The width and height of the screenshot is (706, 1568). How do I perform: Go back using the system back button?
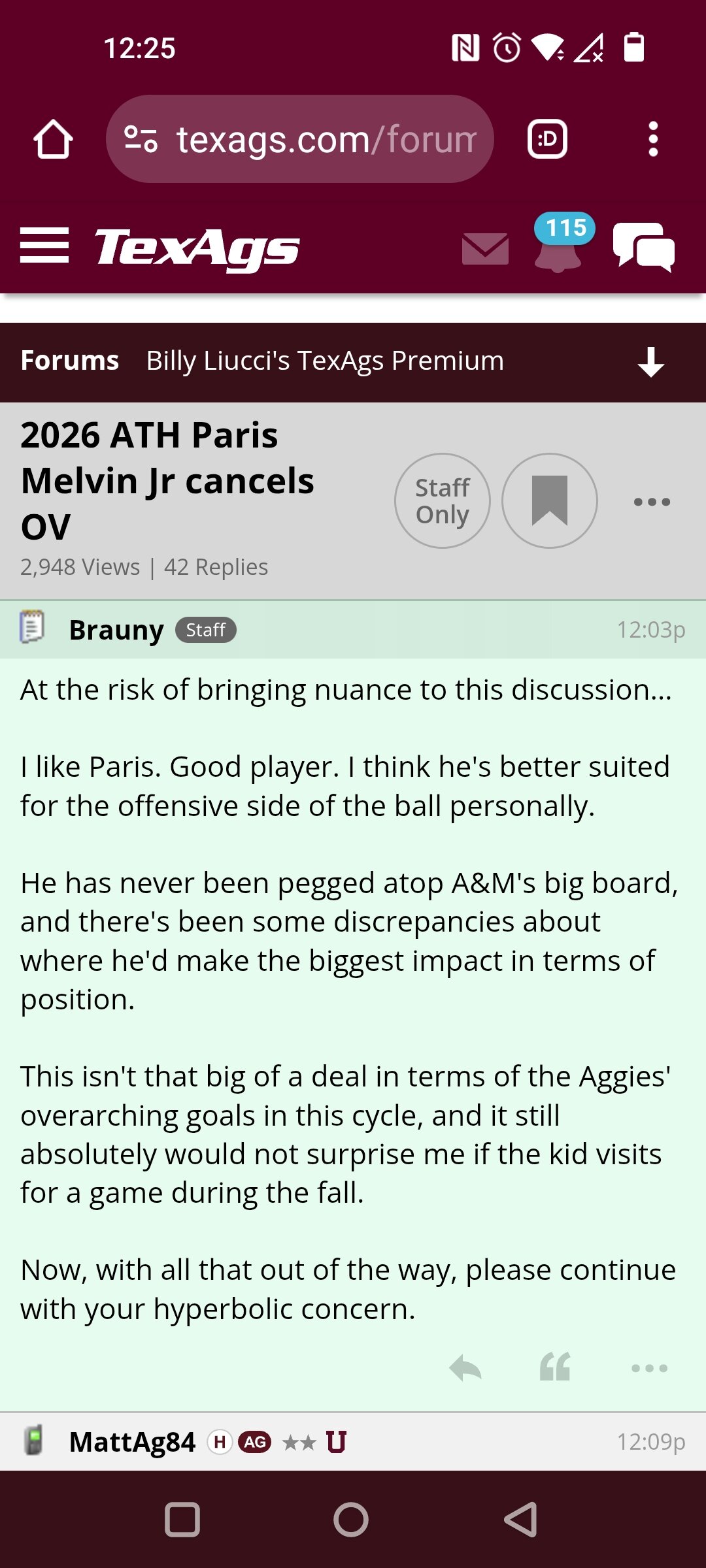pos(521,1519)
